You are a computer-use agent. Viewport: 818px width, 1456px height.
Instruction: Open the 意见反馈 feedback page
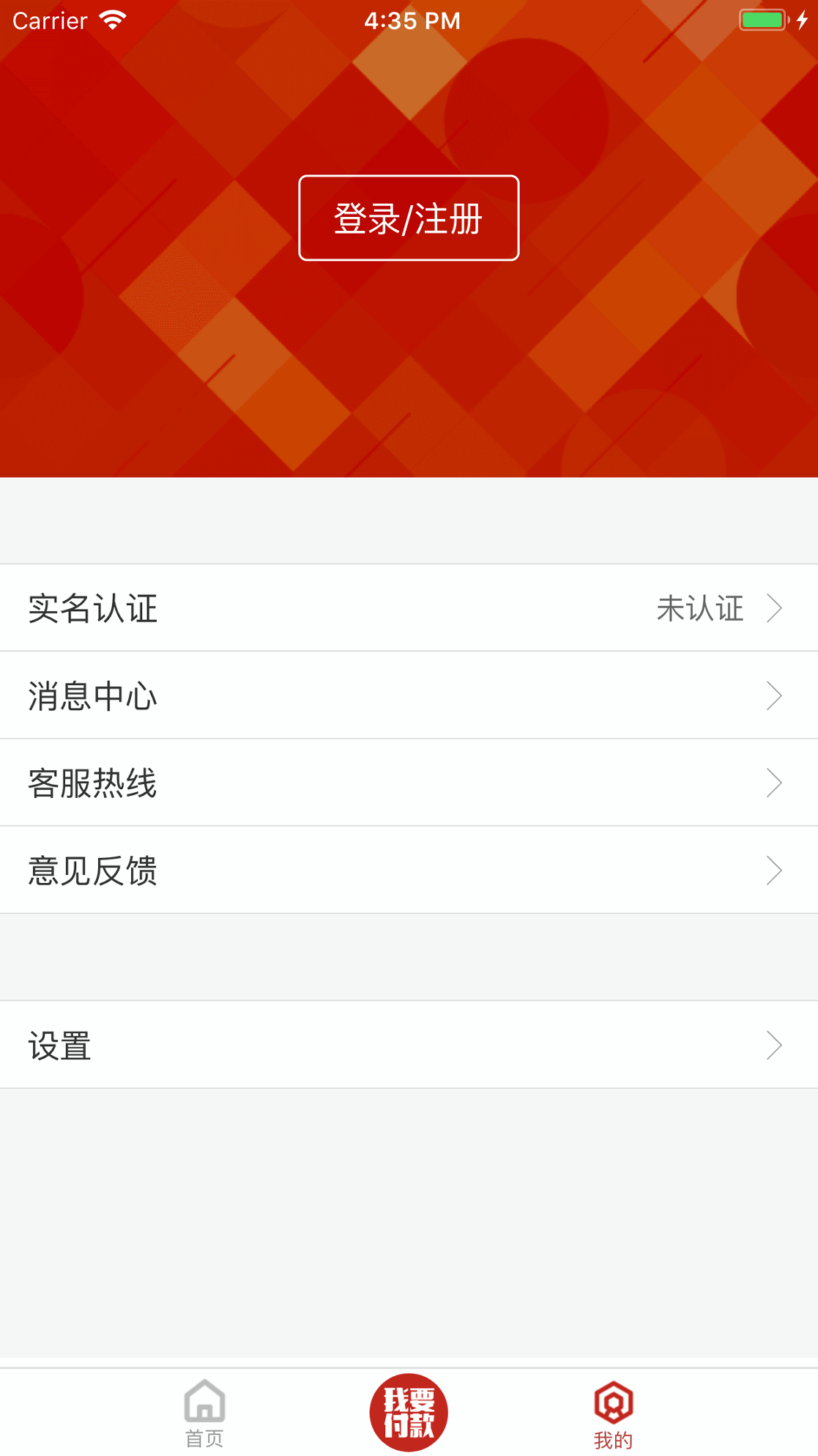(x=409, y=870)
